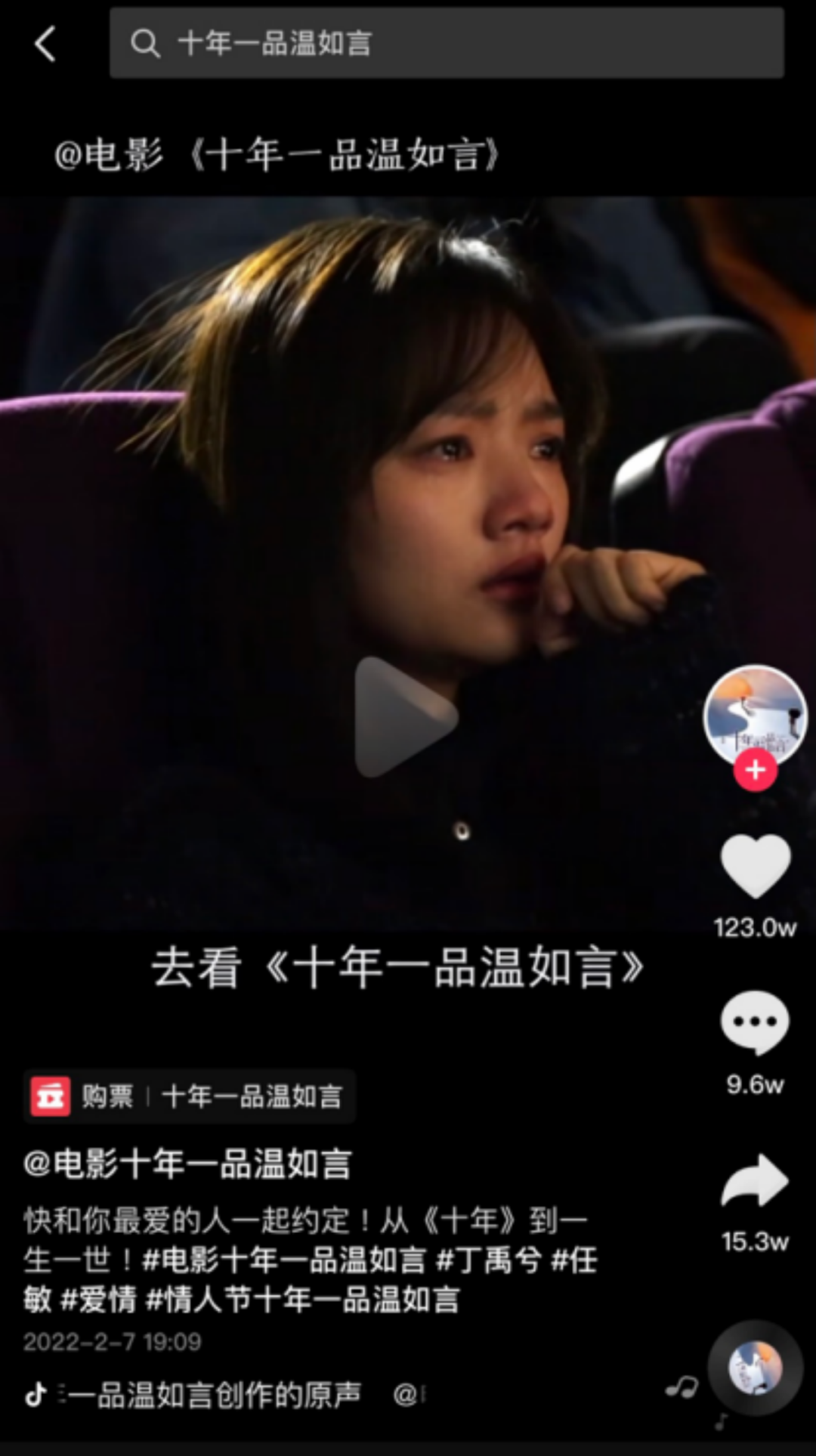Open hashtag #情人节十年一品温如言
This screenshot has height=1456, width=816.
(302, 1300)
